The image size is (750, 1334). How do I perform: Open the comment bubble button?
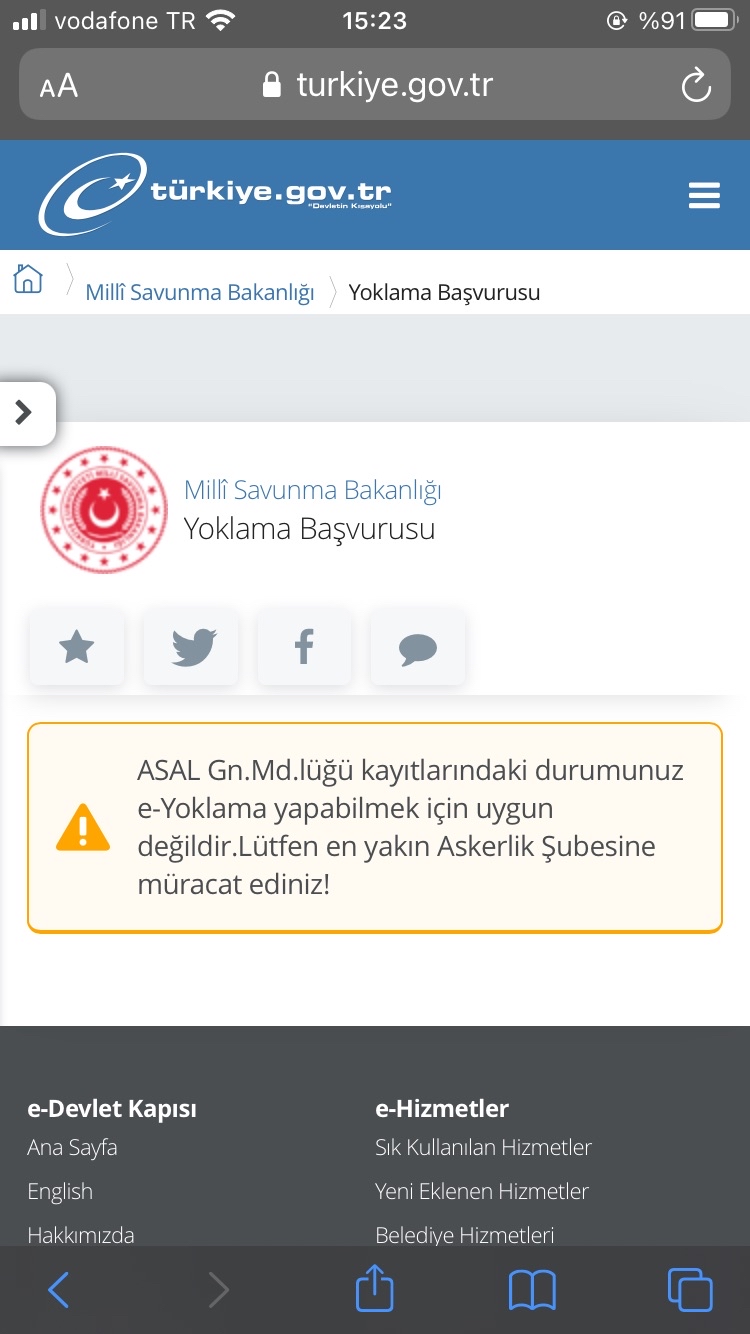click(x=418, y=647)
